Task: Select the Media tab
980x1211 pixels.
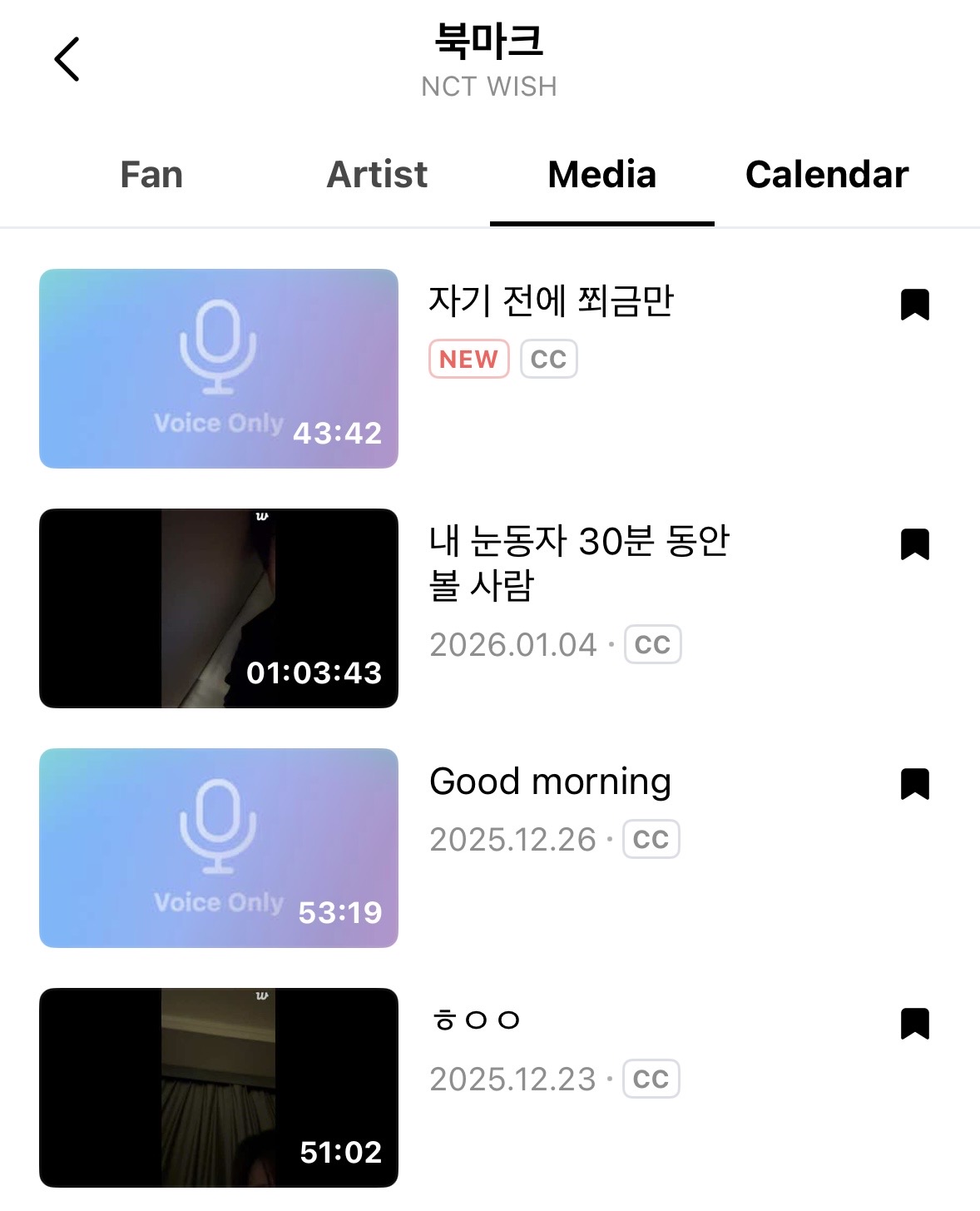Action: pyautogui.click(x=601, y=175)
